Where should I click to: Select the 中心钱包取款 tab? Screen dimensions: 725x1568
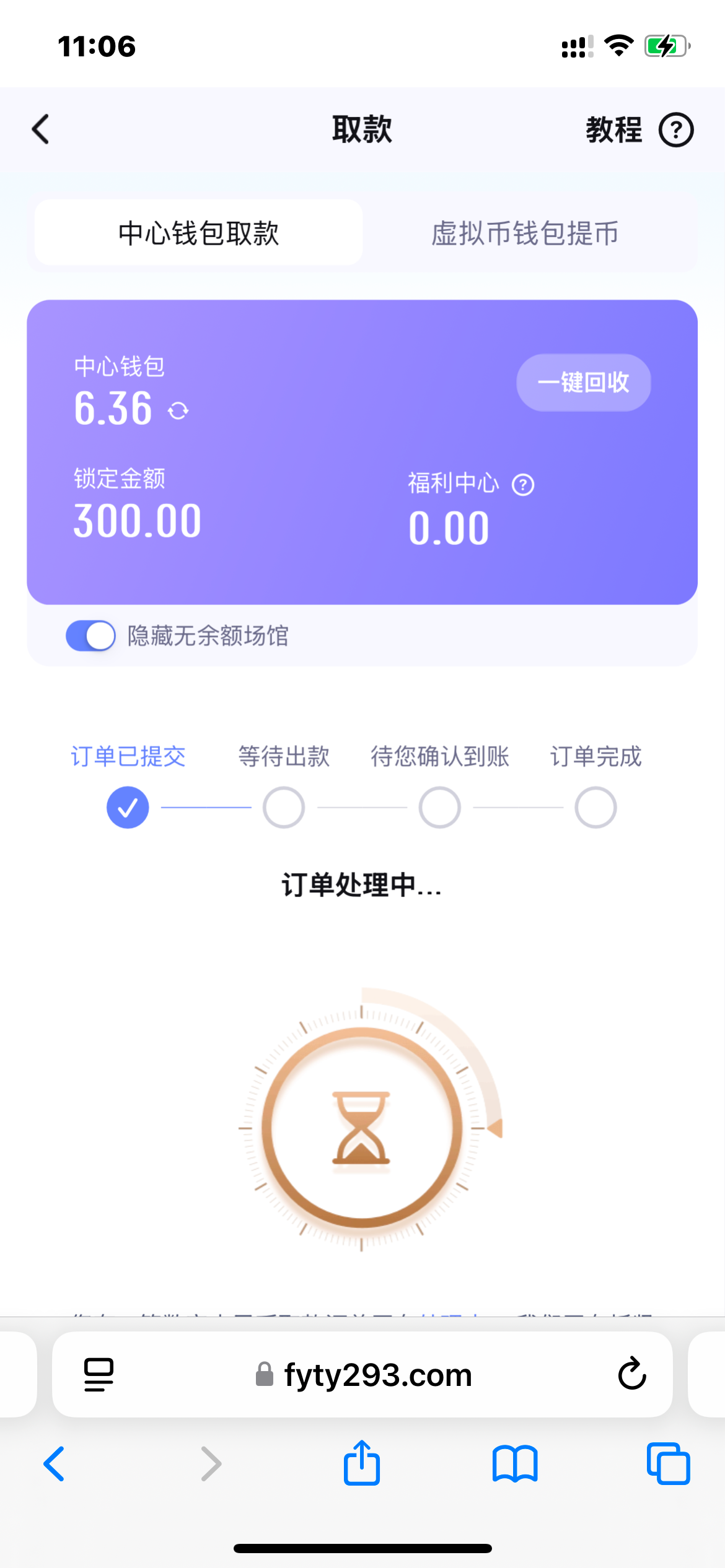198,232
